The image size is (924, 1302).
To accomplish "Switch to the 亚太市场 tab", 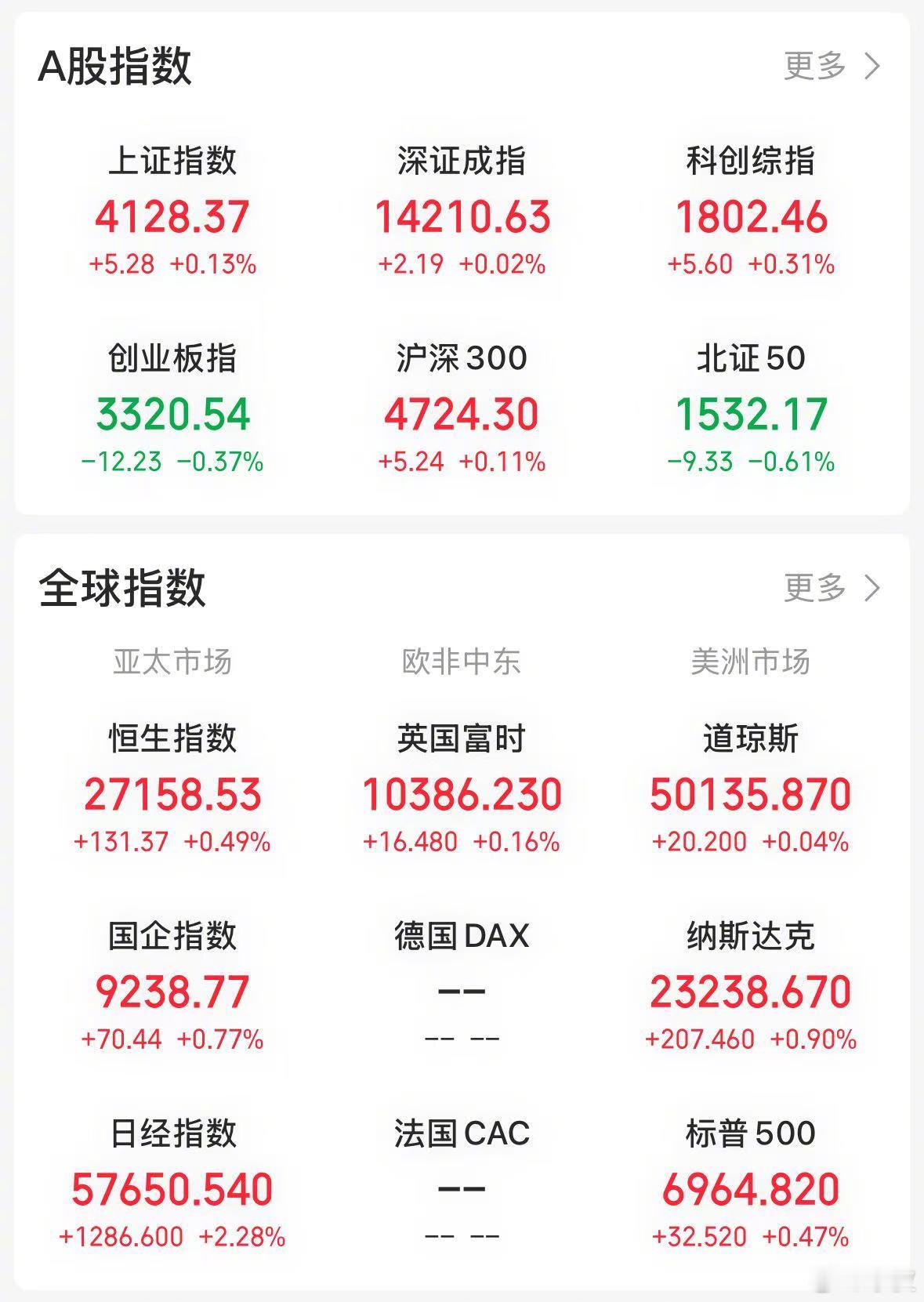I will tap(174, 661).
